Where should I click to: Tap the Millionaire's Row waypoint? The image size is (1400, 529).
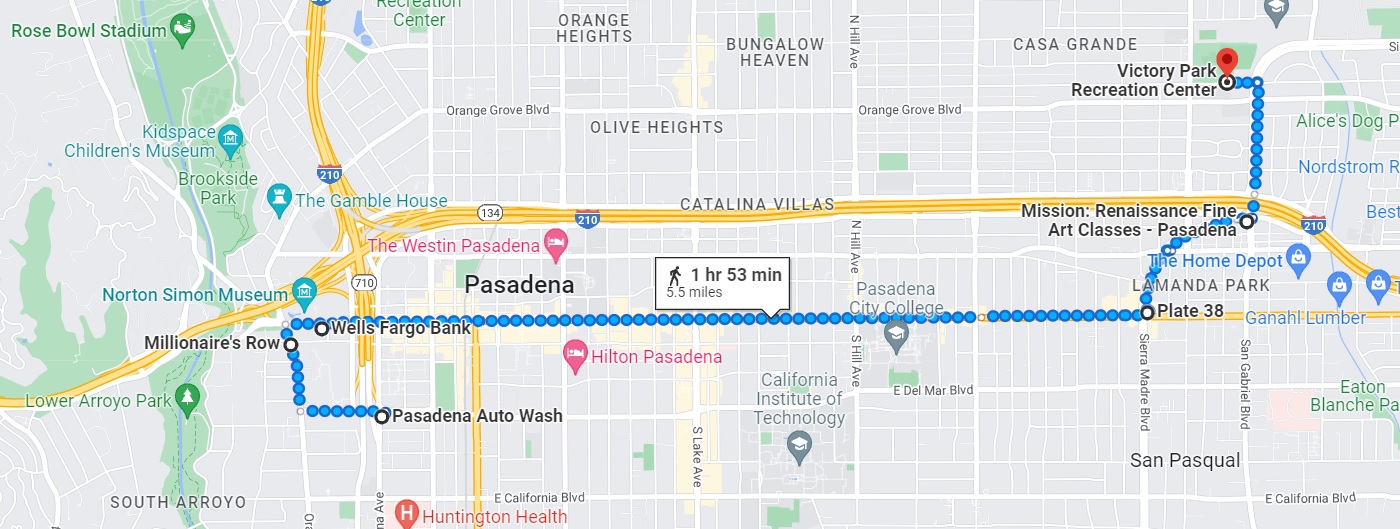tap(290, 344)
